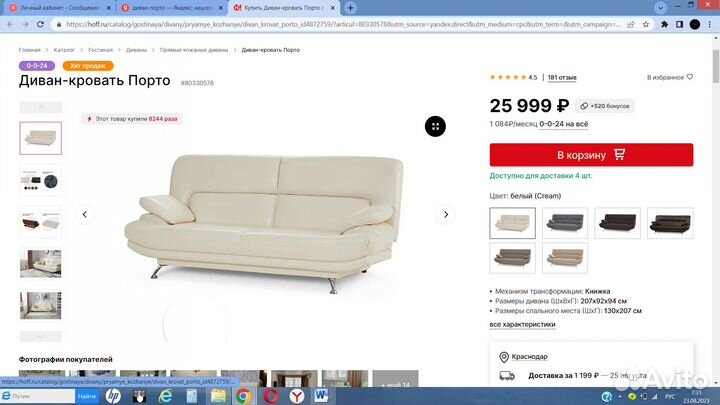Open the 181 отзыв reviews link
Viewport: 720px width, 405px height.
561,77
